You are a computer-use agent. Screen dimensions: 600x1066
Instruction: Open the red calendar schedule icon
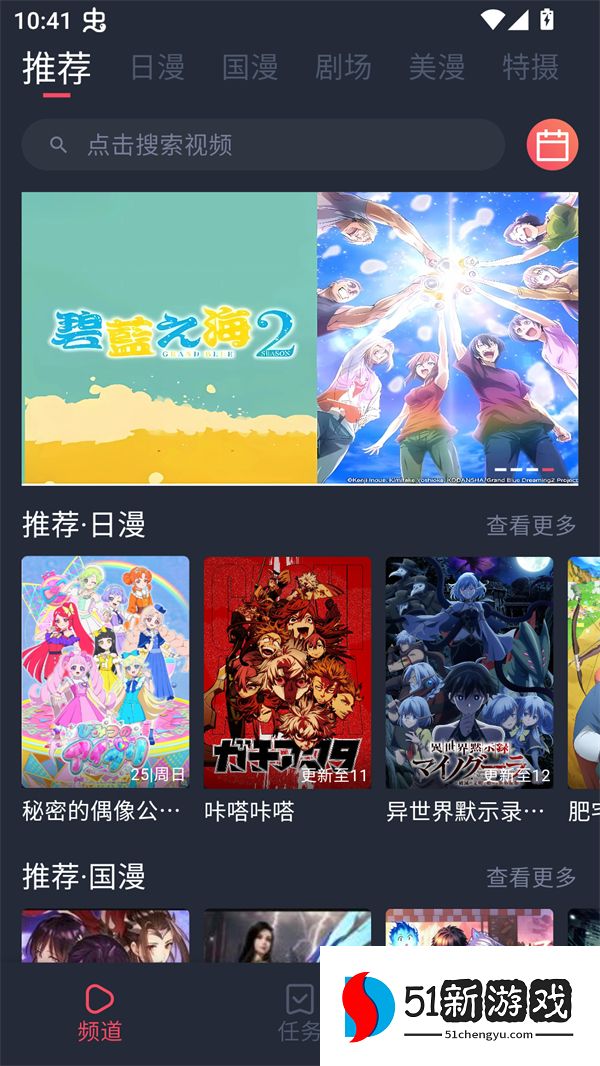552,145
